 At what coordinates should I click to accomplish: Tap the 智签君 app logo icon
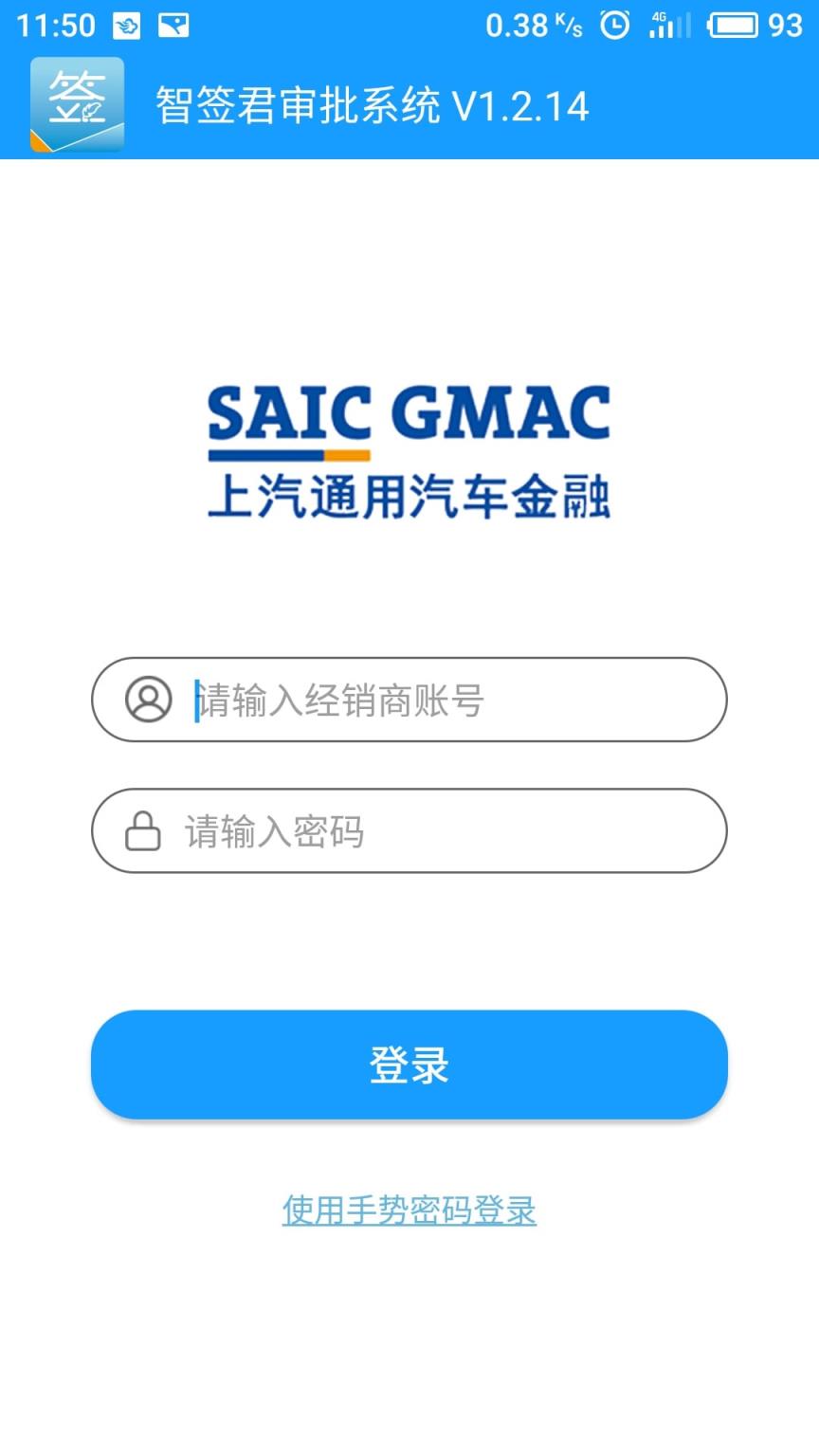[76, 106]
